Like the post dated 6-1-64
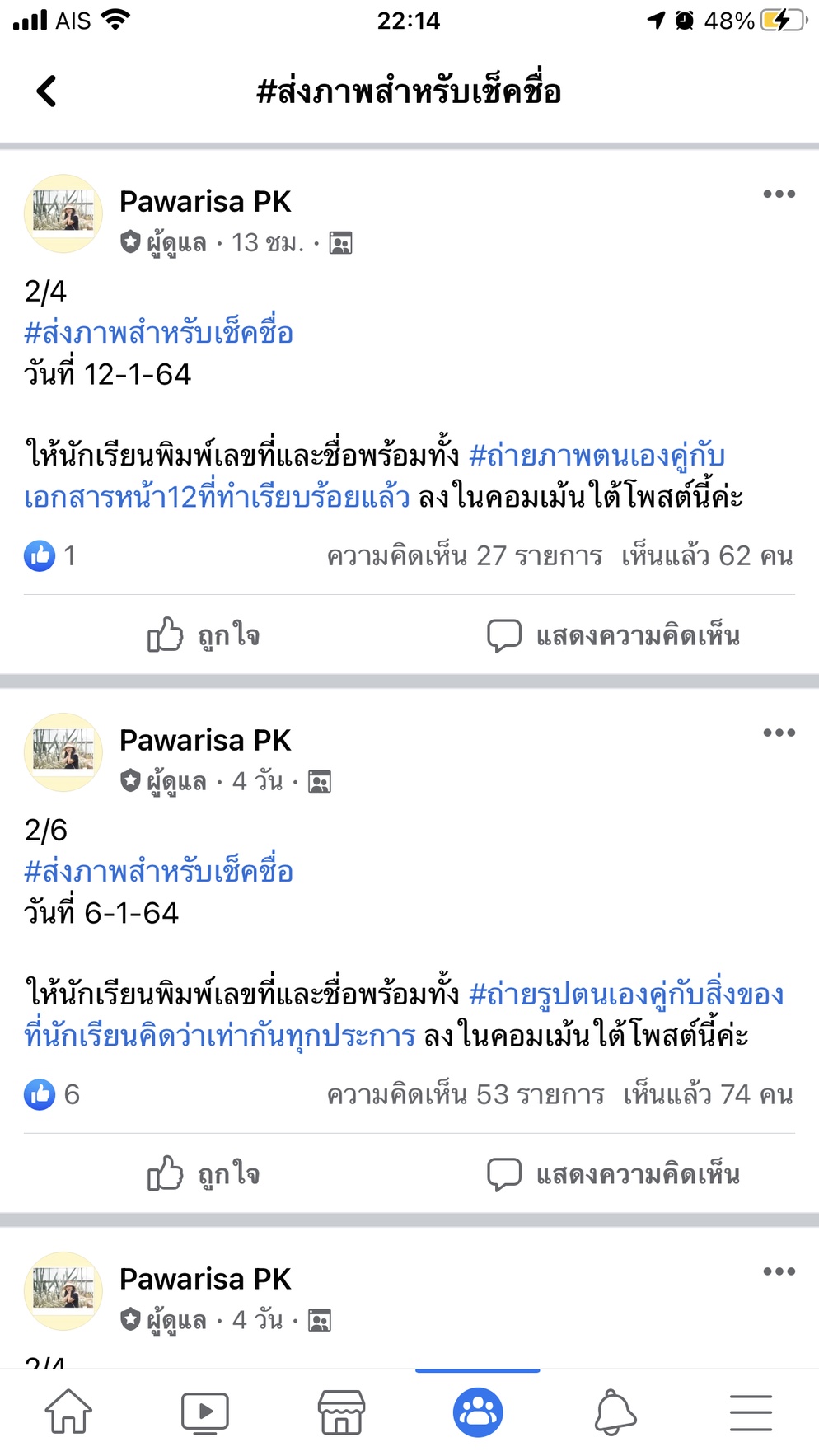The image size is (819, 1456). click(204, 1173)
